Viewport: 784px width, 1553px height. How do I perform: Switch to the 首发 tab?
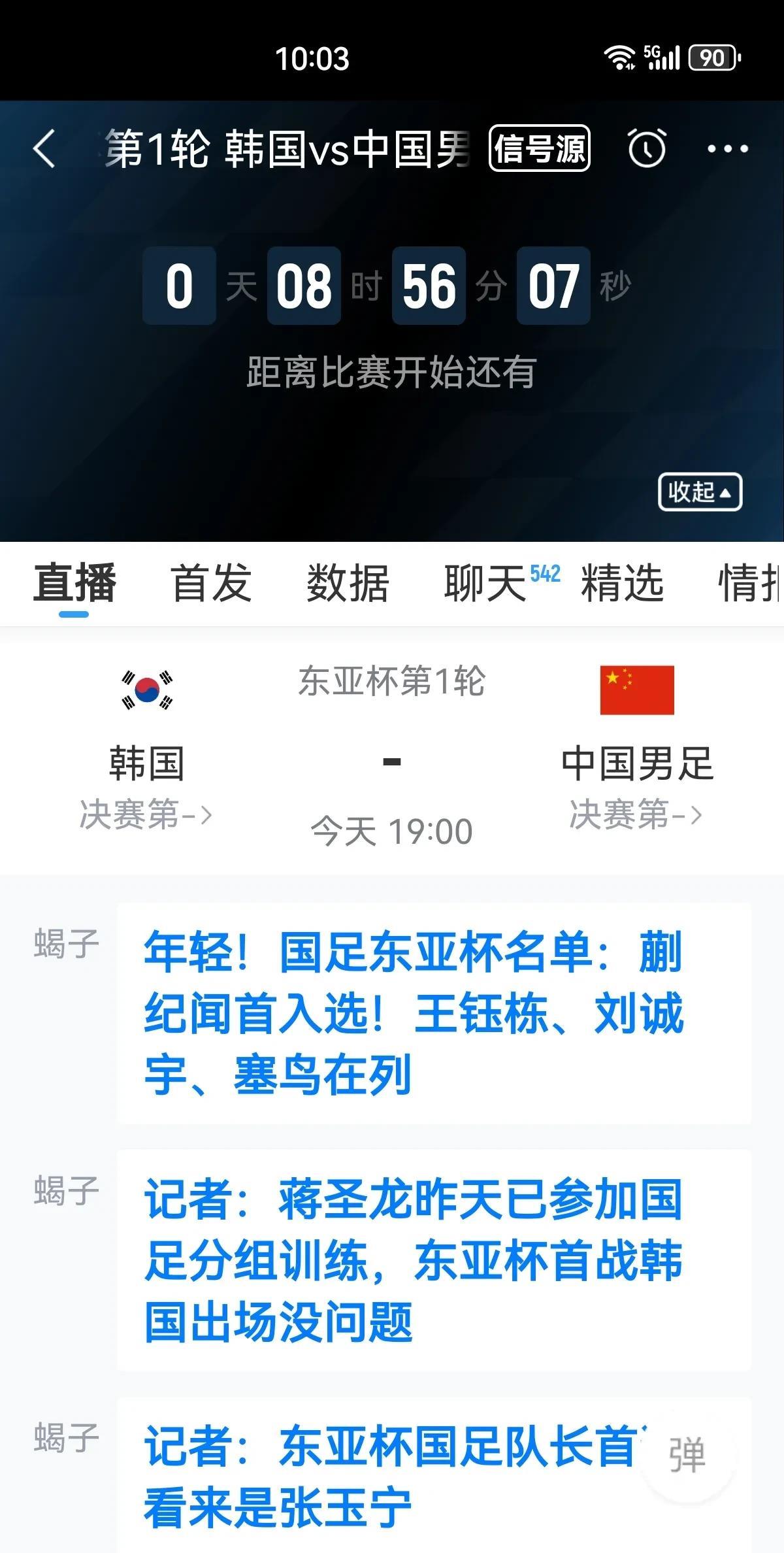pyautogui.click(x=211, y=583)
